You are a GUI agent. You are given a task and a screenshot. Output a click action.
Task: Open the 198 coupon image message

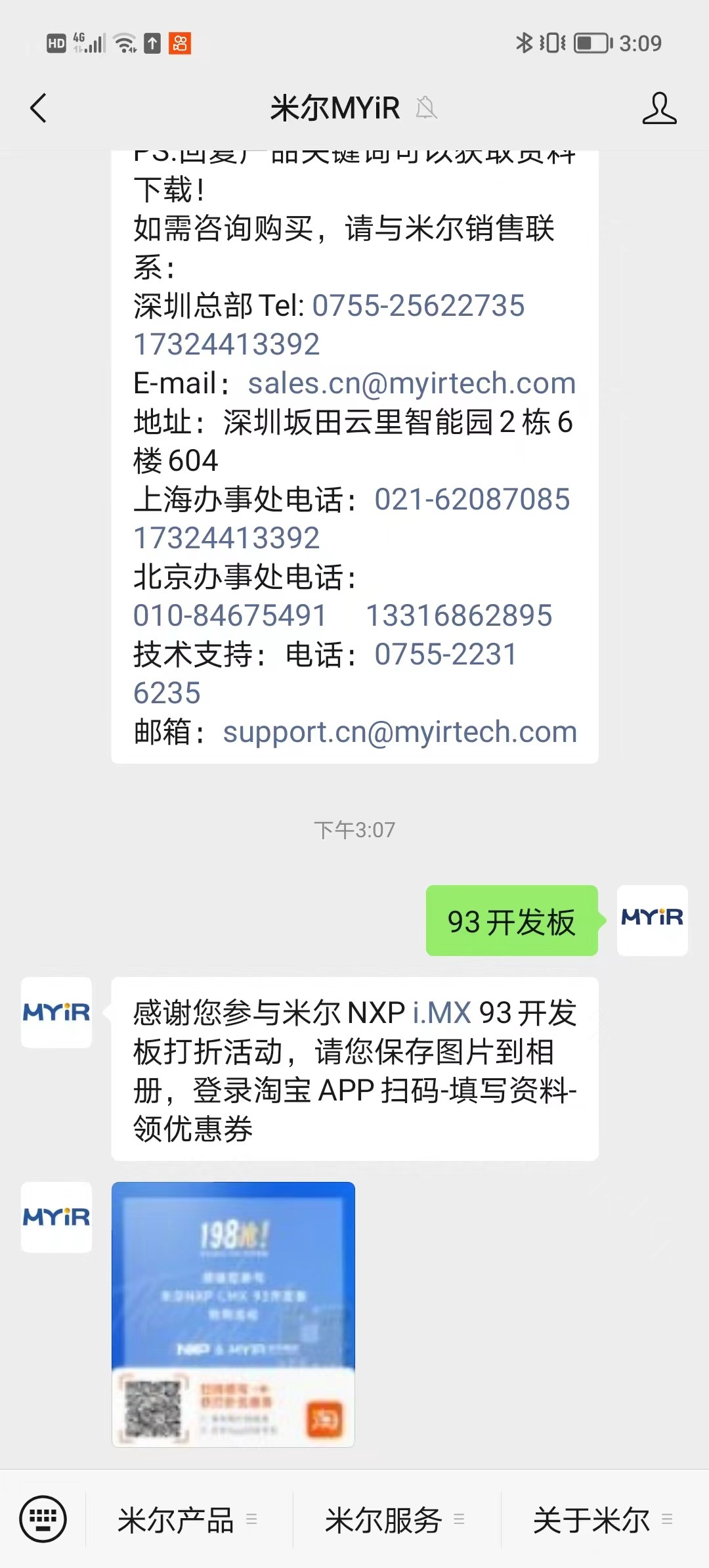(233, 1314)
